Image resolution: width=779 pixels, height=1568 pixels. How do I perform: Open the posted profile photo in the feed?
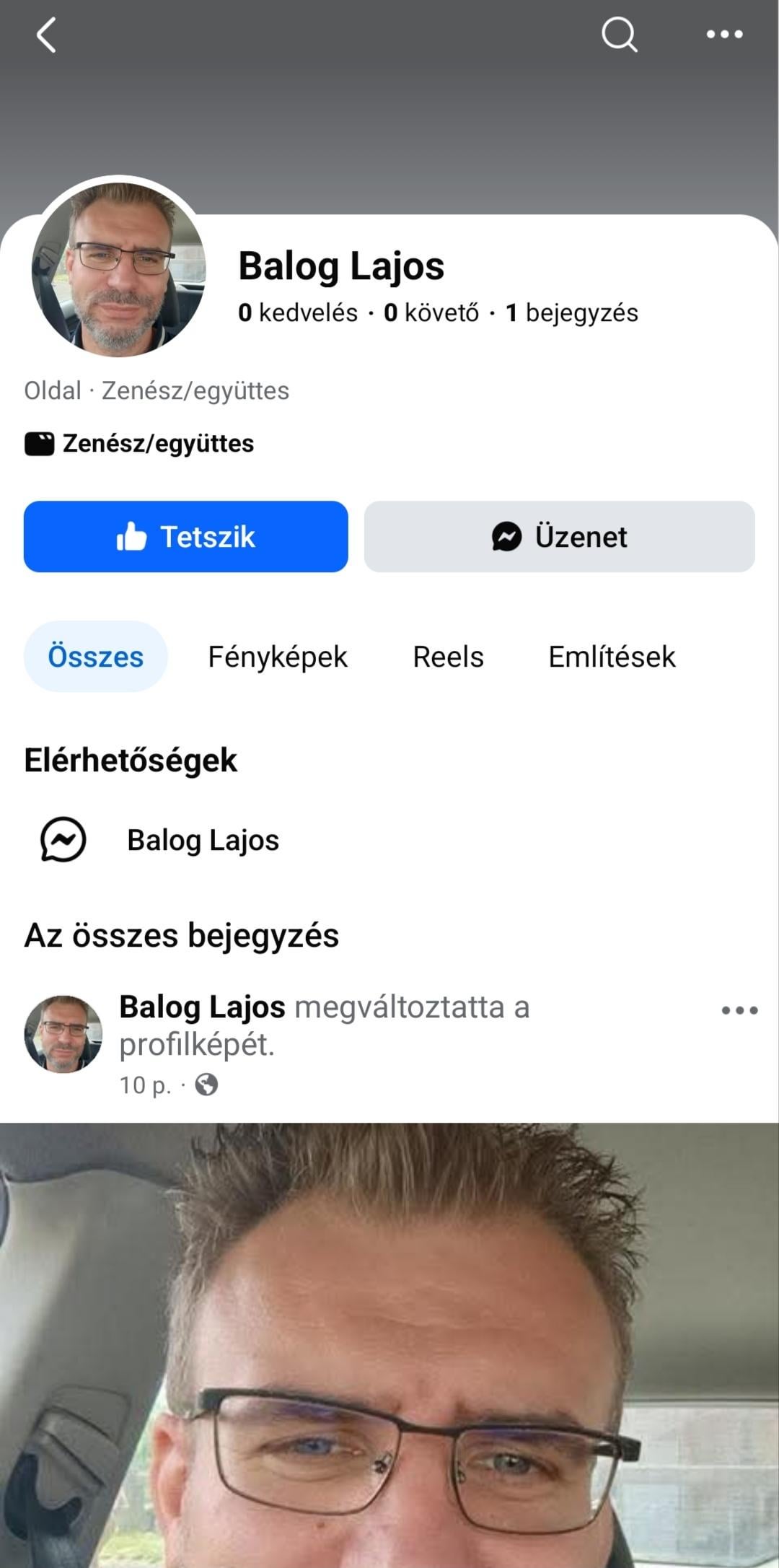(x=389, y=1342)
